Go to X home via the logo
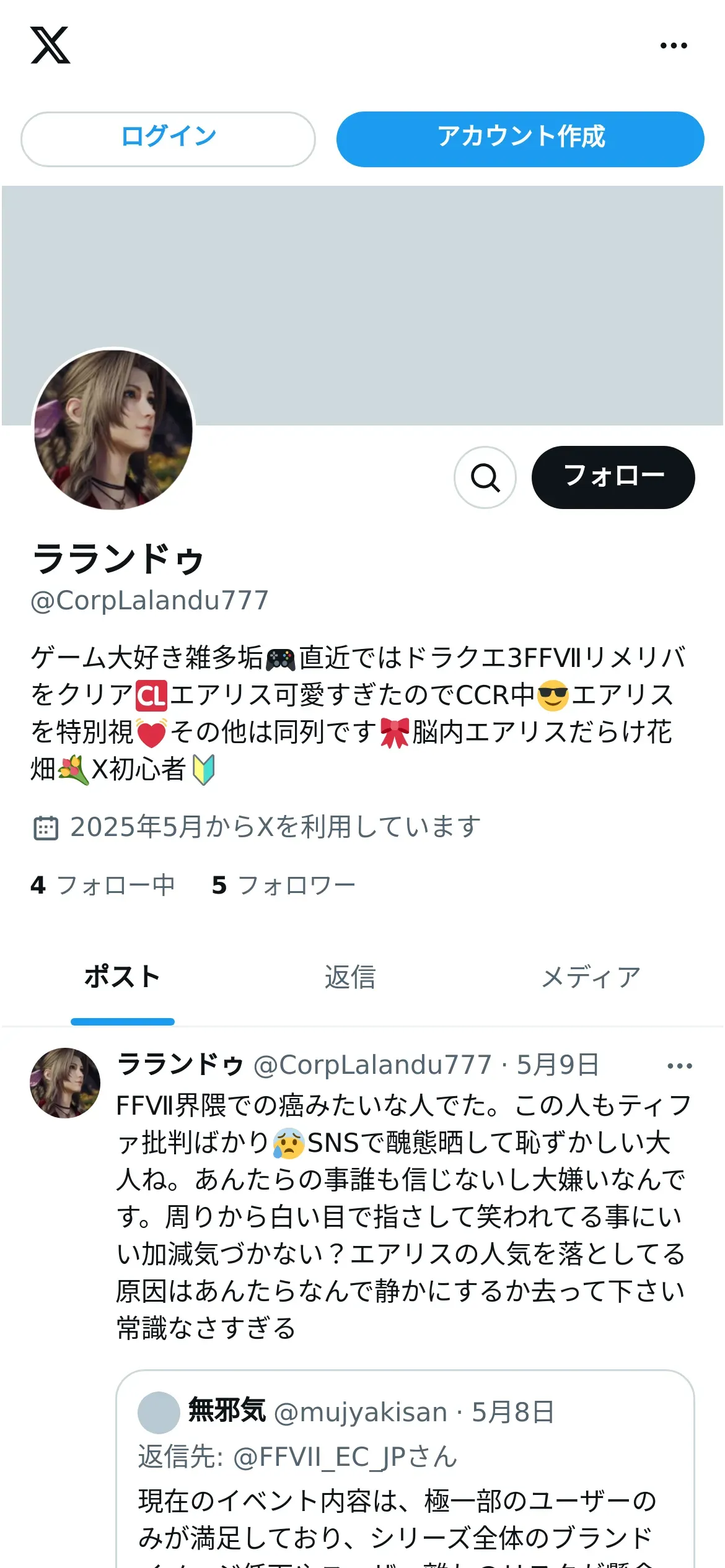Image resolution: width=725 pixels, height=1568 pixels. (x=50, y=45)
